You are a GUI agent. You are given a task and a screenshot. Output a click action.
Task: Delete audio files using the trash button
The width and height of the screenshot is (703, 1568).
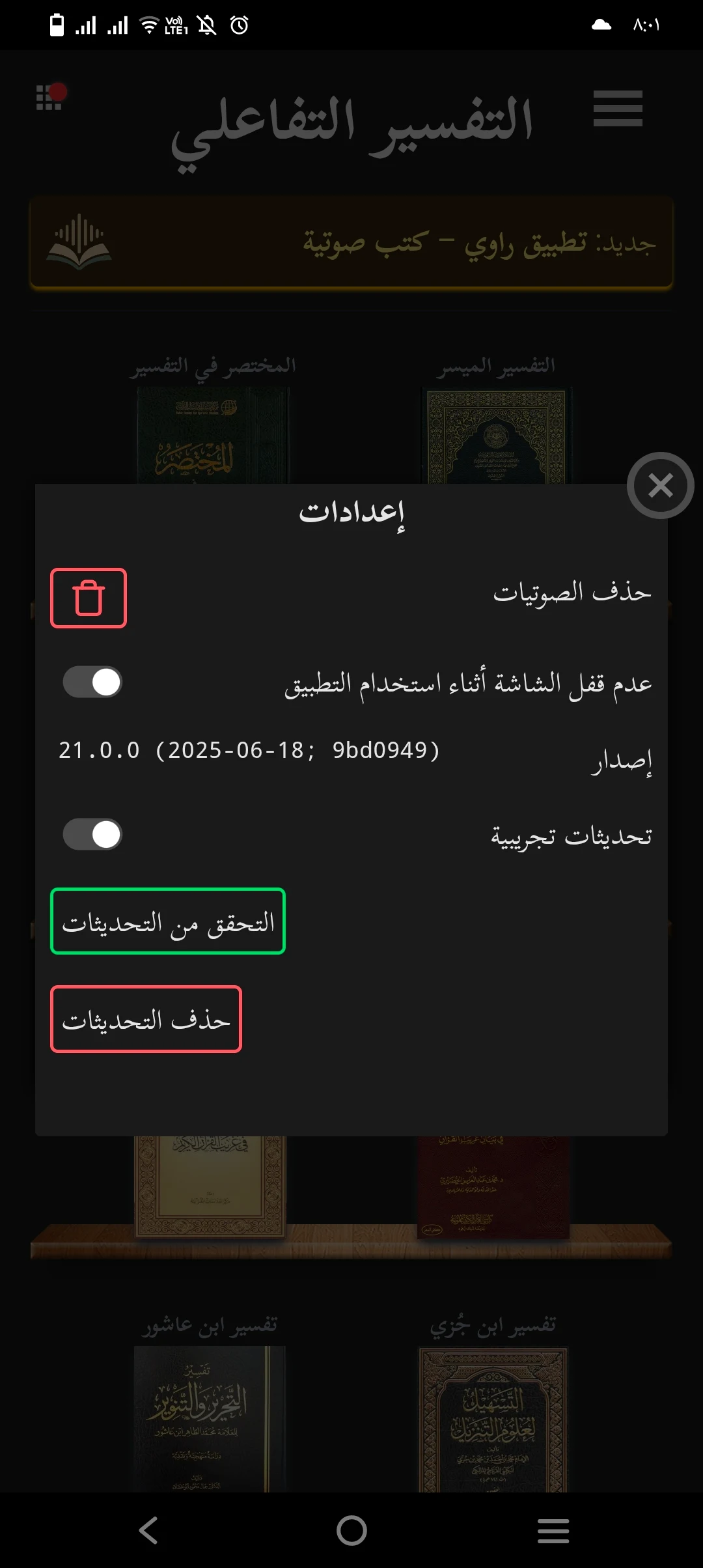[89, 598]
